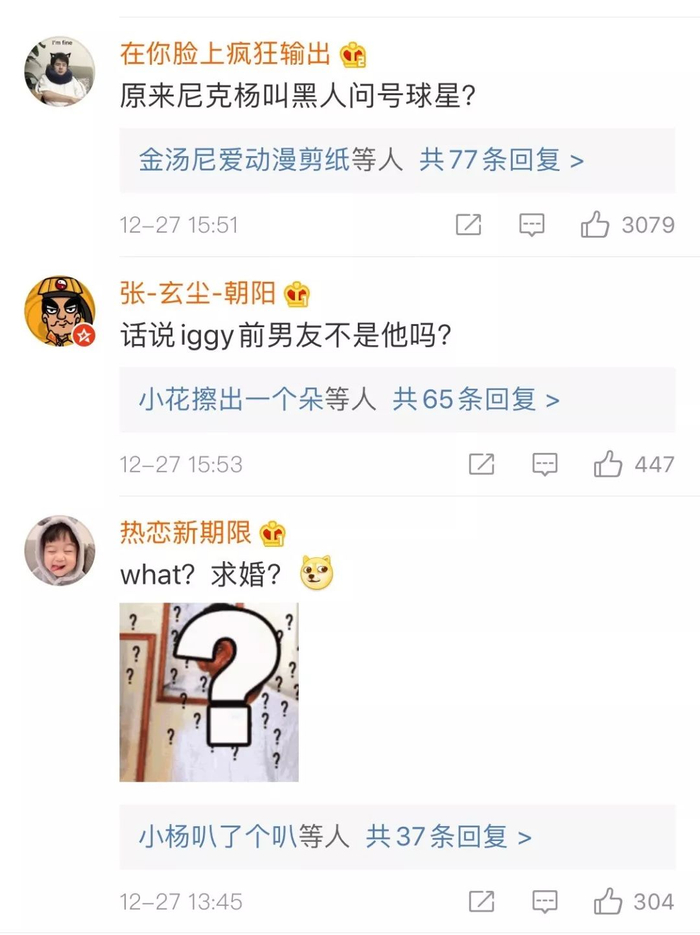This screenshot has height=935, width=700.
Task: Open avatar of 热恋新期限
Action: click(60, 550)
